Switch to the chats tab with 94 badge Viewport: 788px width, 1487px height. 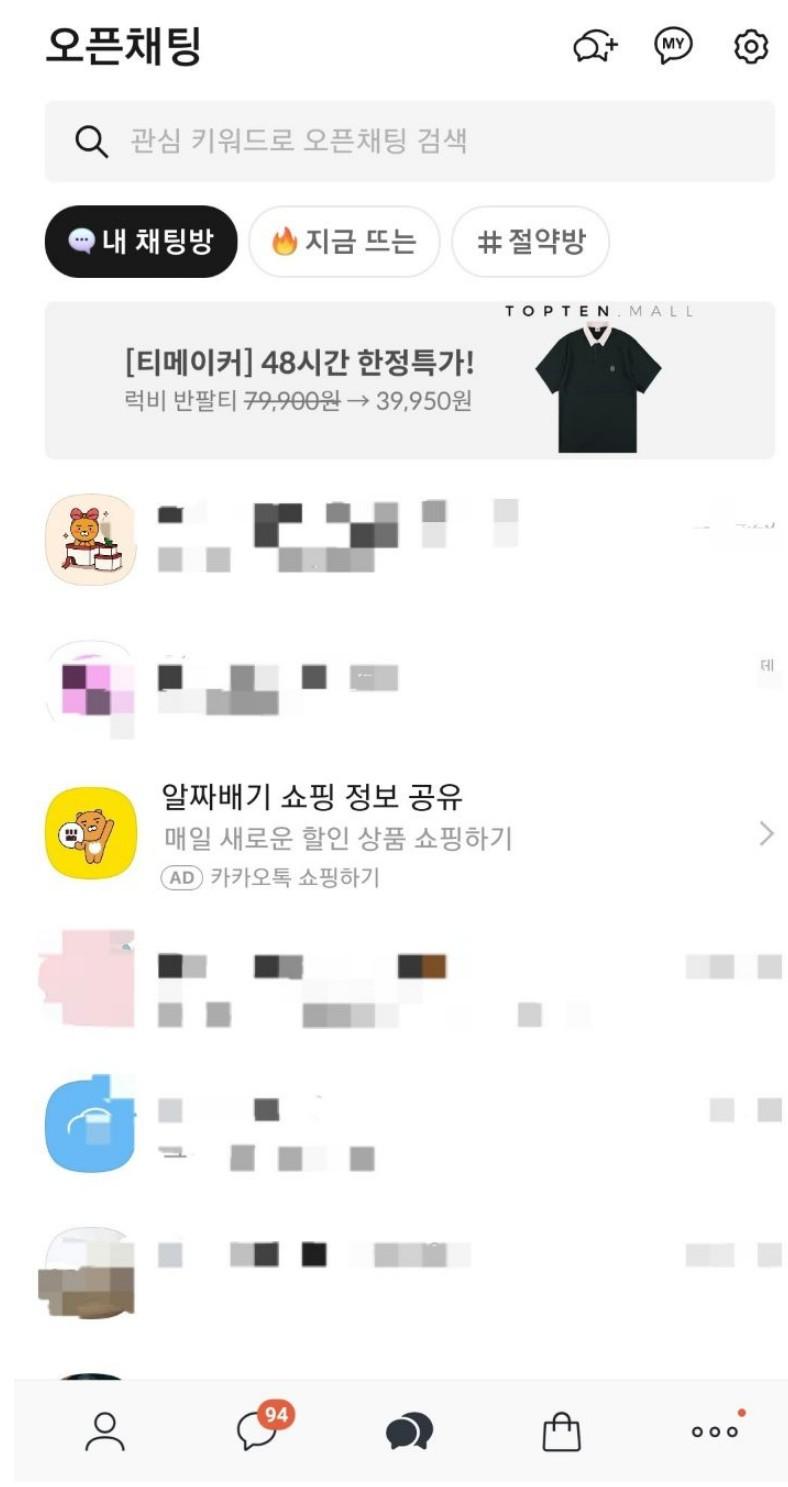click(x=258, y=1430)
